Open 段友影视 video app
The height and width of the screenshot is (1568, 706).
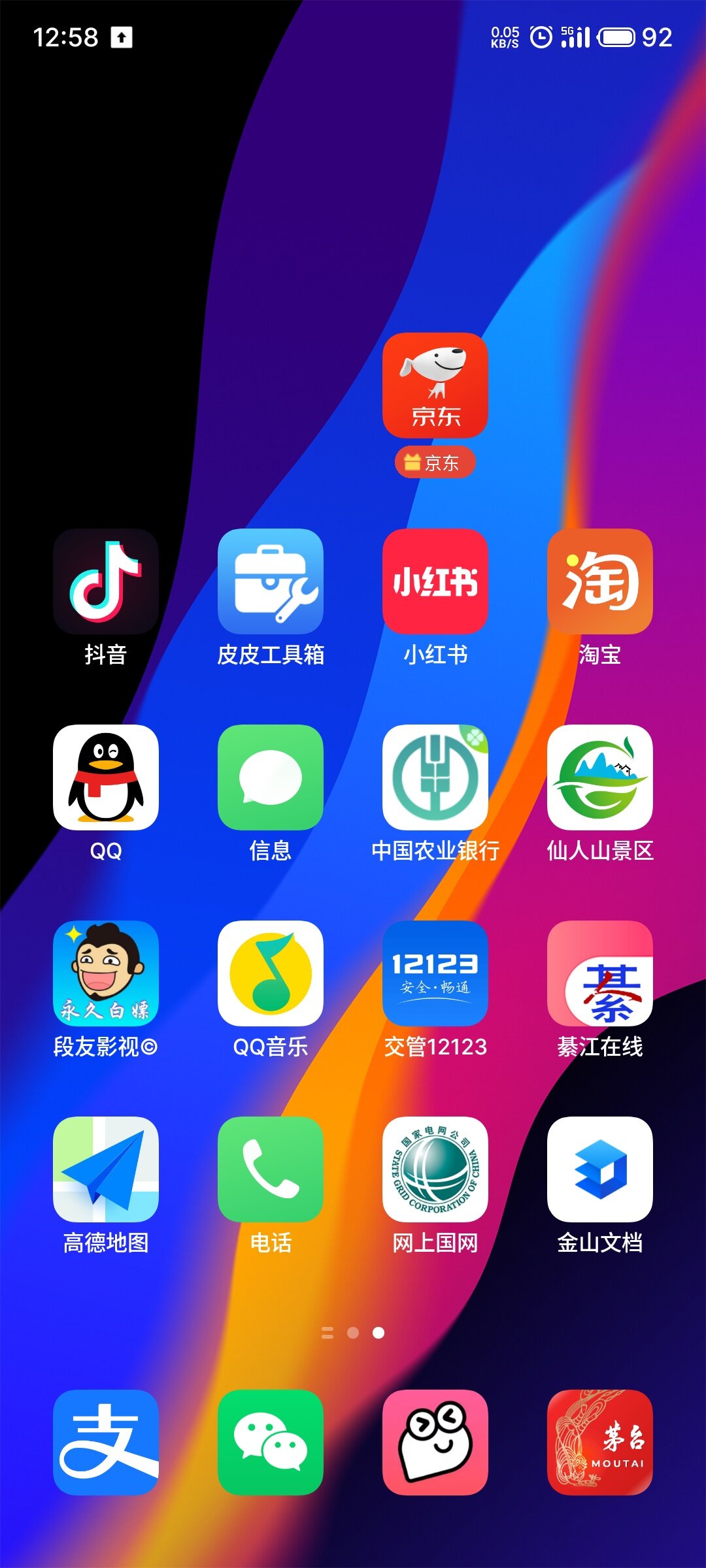(106, 973)
